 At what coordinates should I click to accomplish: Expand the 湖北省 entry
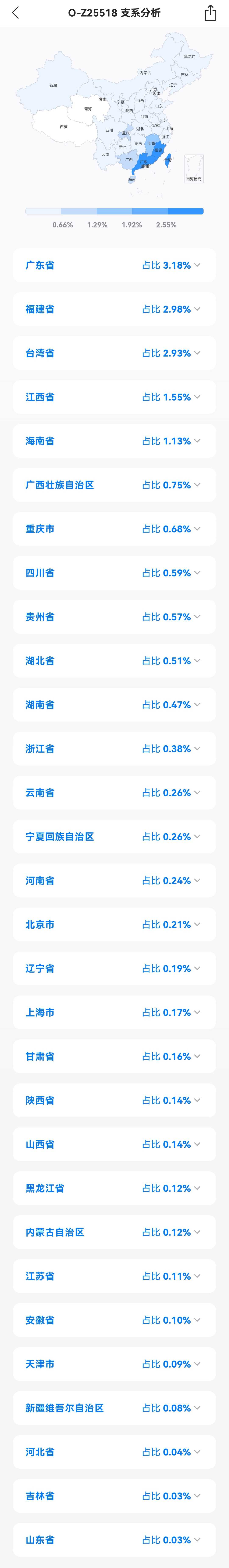click(x=114, y=660)
